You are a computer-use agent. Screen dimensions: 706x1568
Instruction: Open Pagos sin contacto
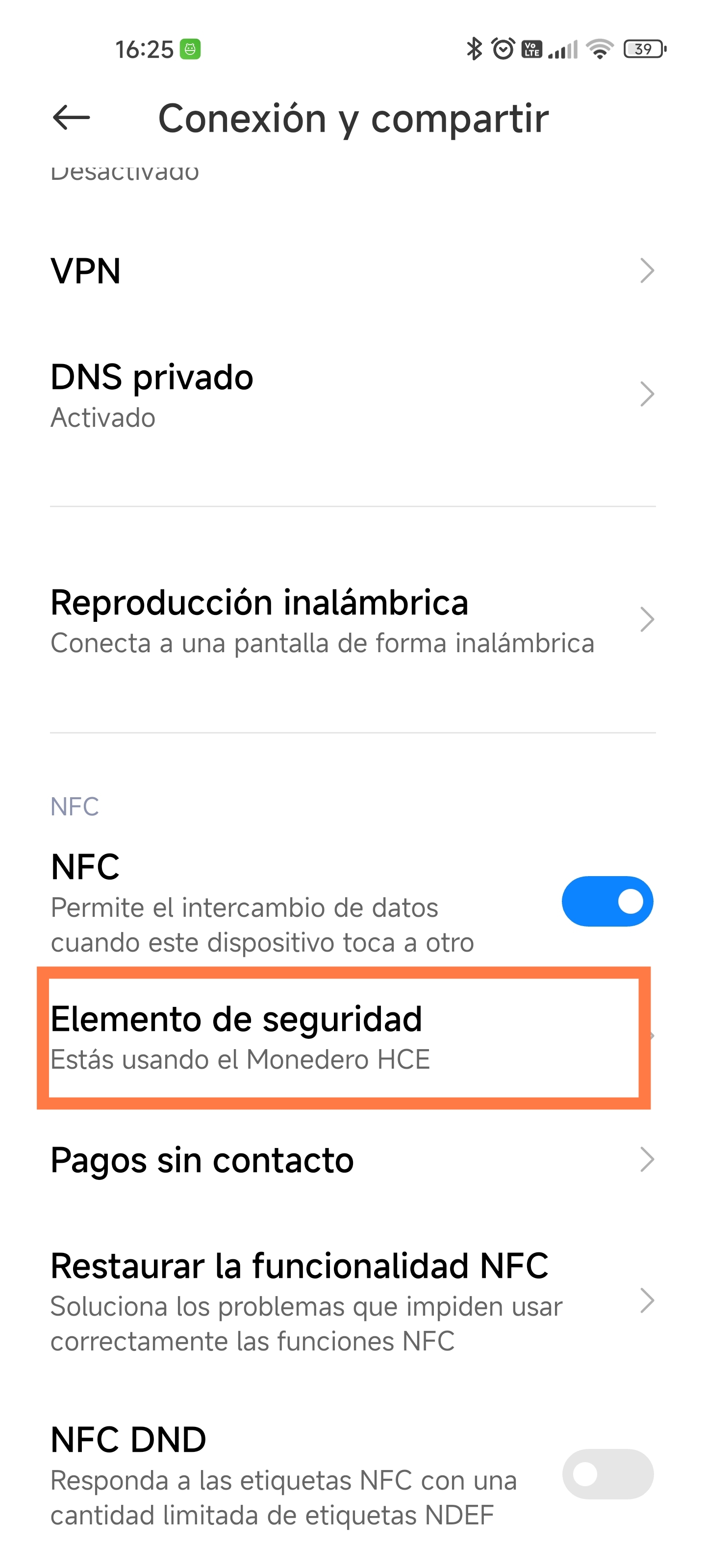pyautogui.click(x=353, y=1159)
